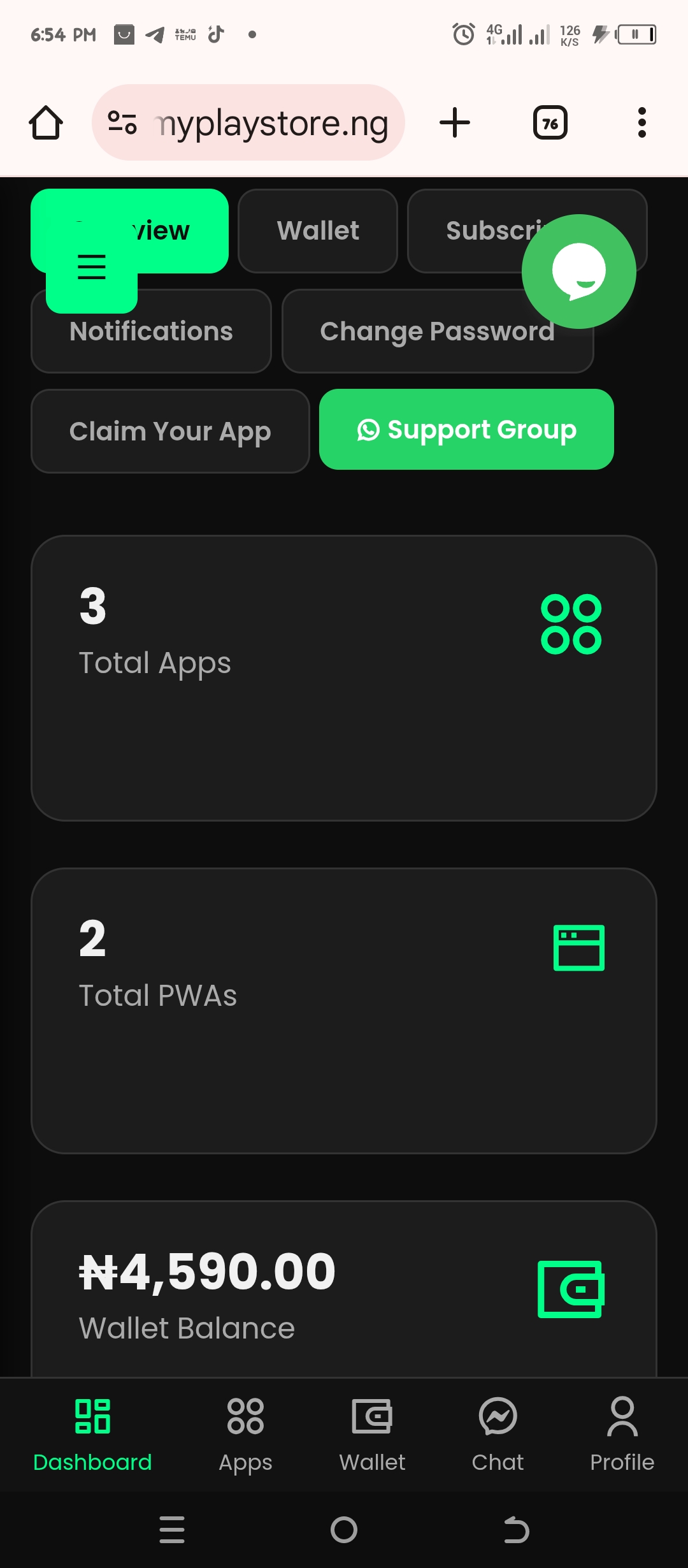Switch to the Apps bottom tab
This screenshot has height=1568, width=688.
coord(245,1432)
